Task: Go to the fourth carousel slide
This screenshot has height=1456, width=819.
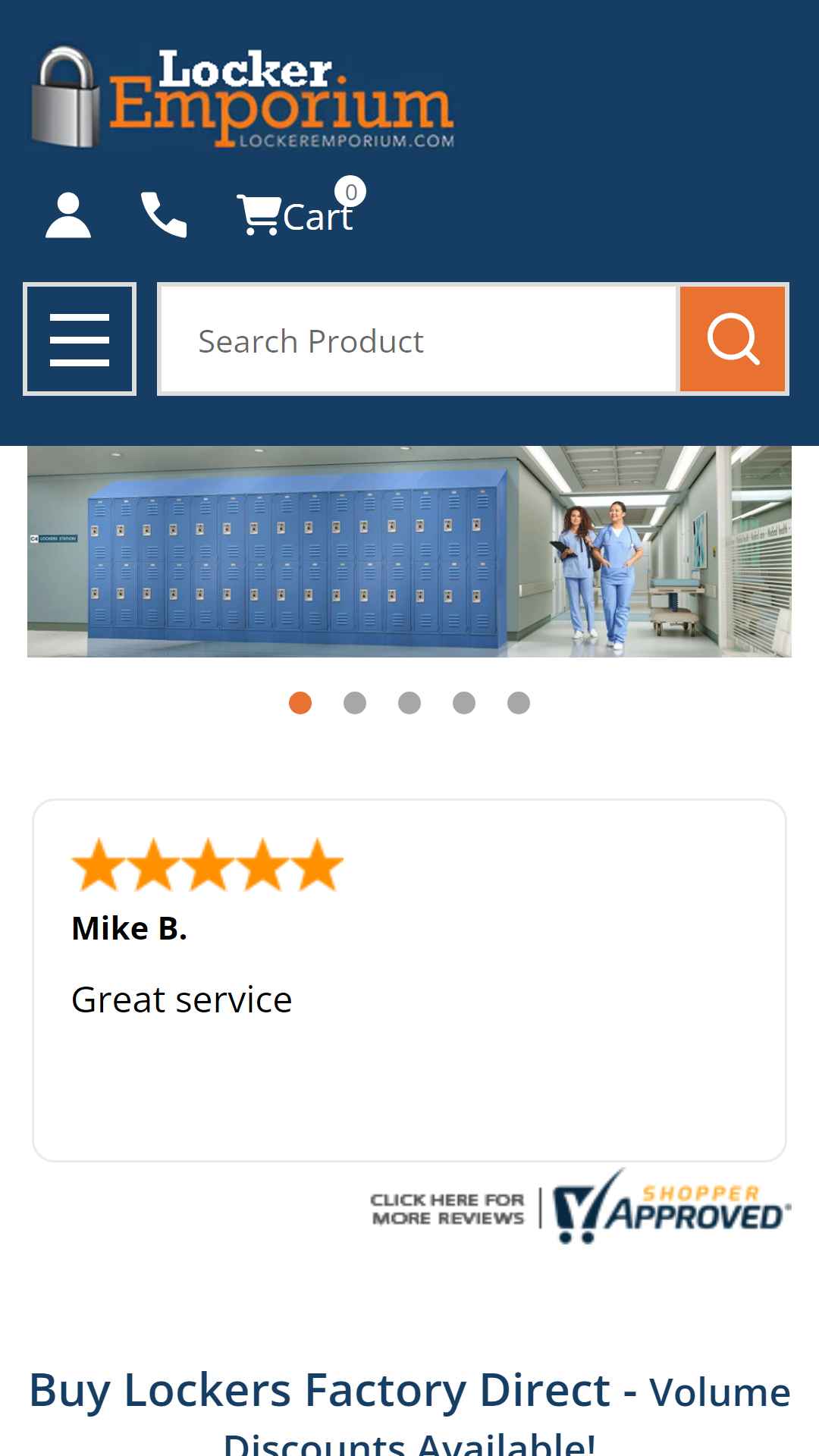Action: (x=464, y=703)
